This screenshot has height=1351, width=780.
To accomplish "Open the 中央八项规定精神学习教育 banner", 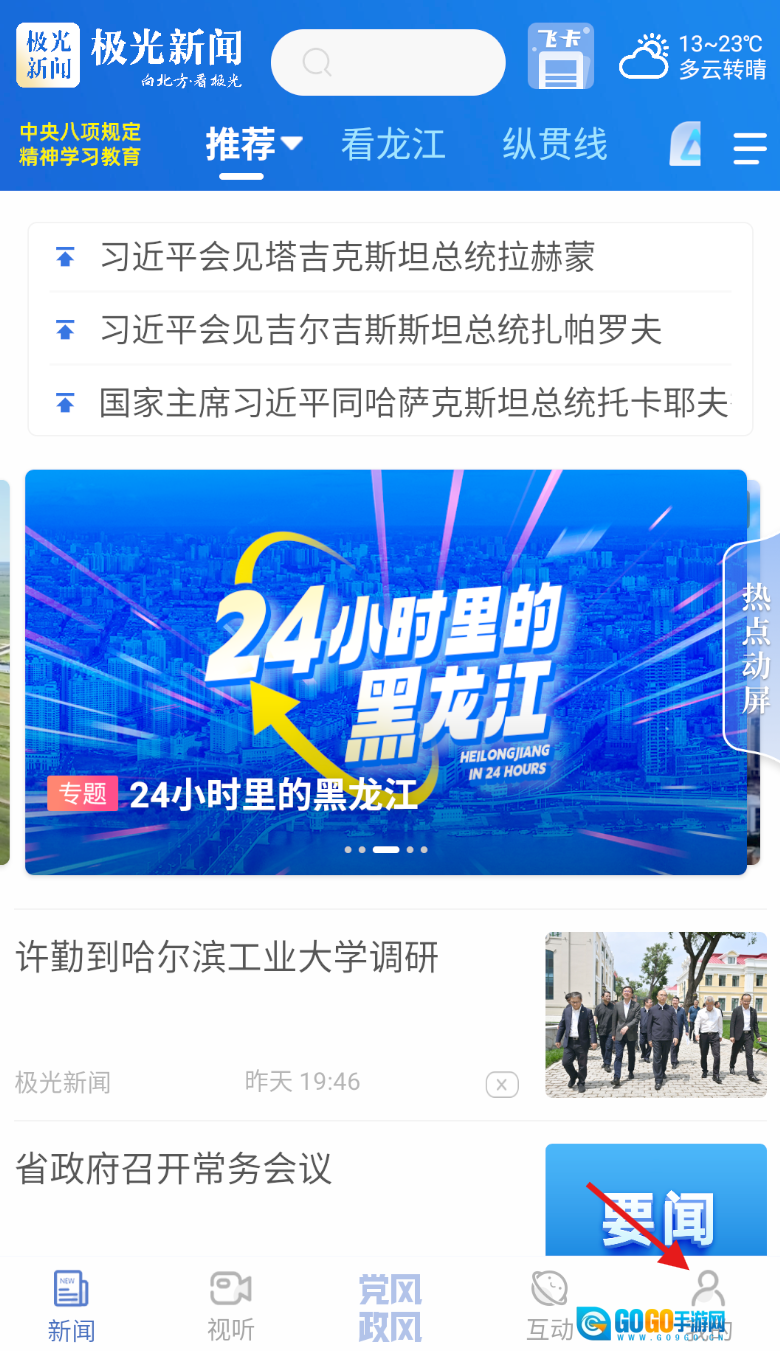I will coord(80,145).
